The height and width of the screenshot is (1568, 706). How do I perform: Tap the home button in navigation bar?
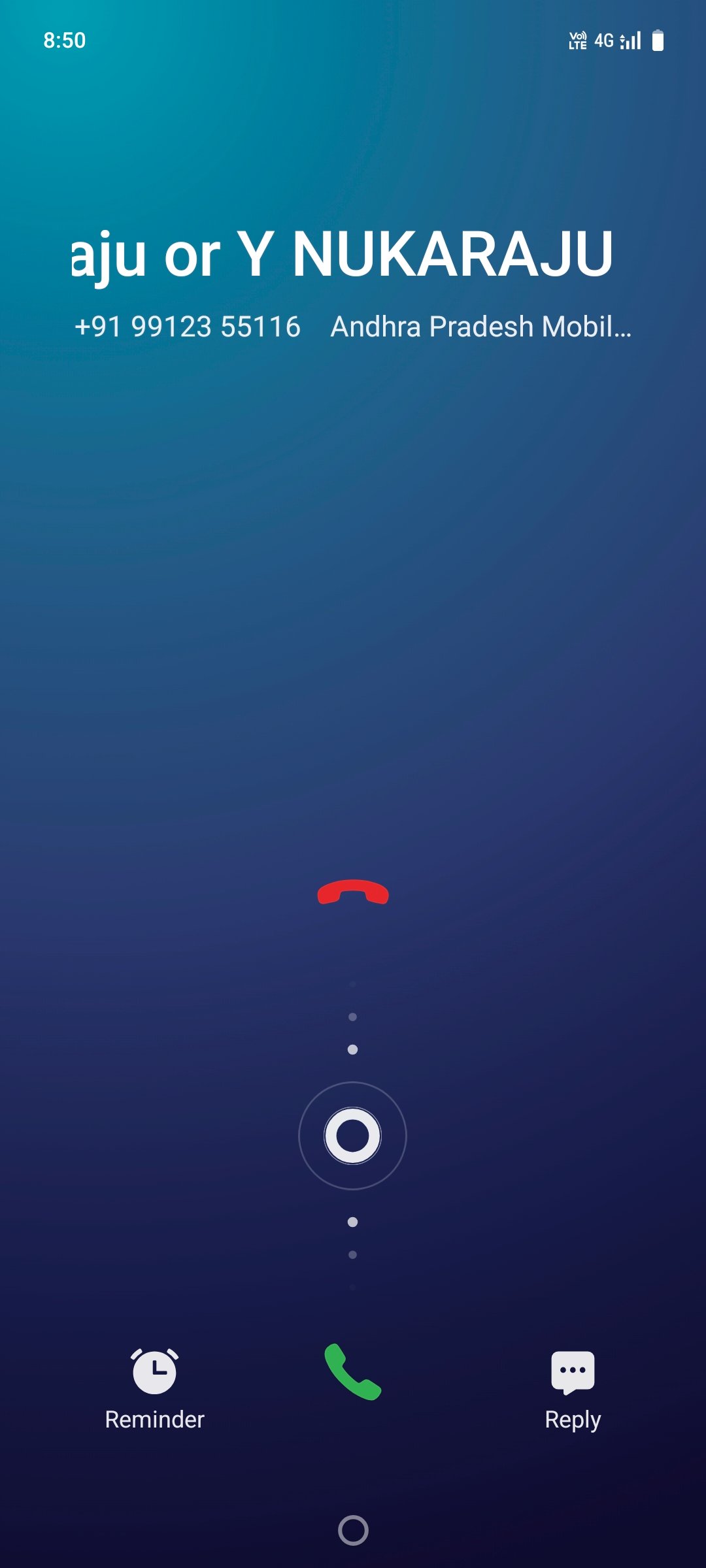[x=353, y=1530]
